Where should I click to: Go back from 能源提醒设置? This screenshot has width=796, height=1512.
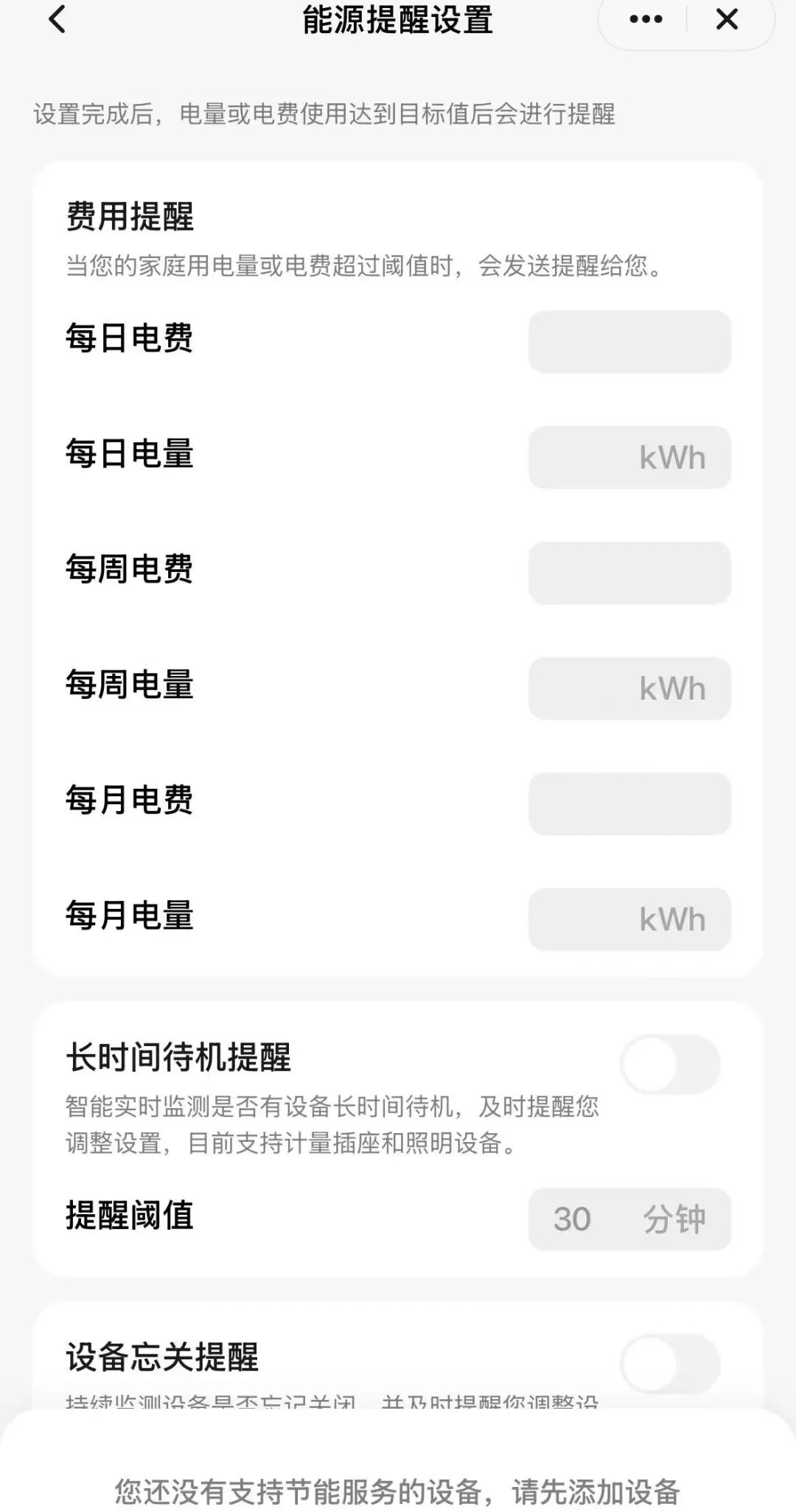(x=57, y=20)
